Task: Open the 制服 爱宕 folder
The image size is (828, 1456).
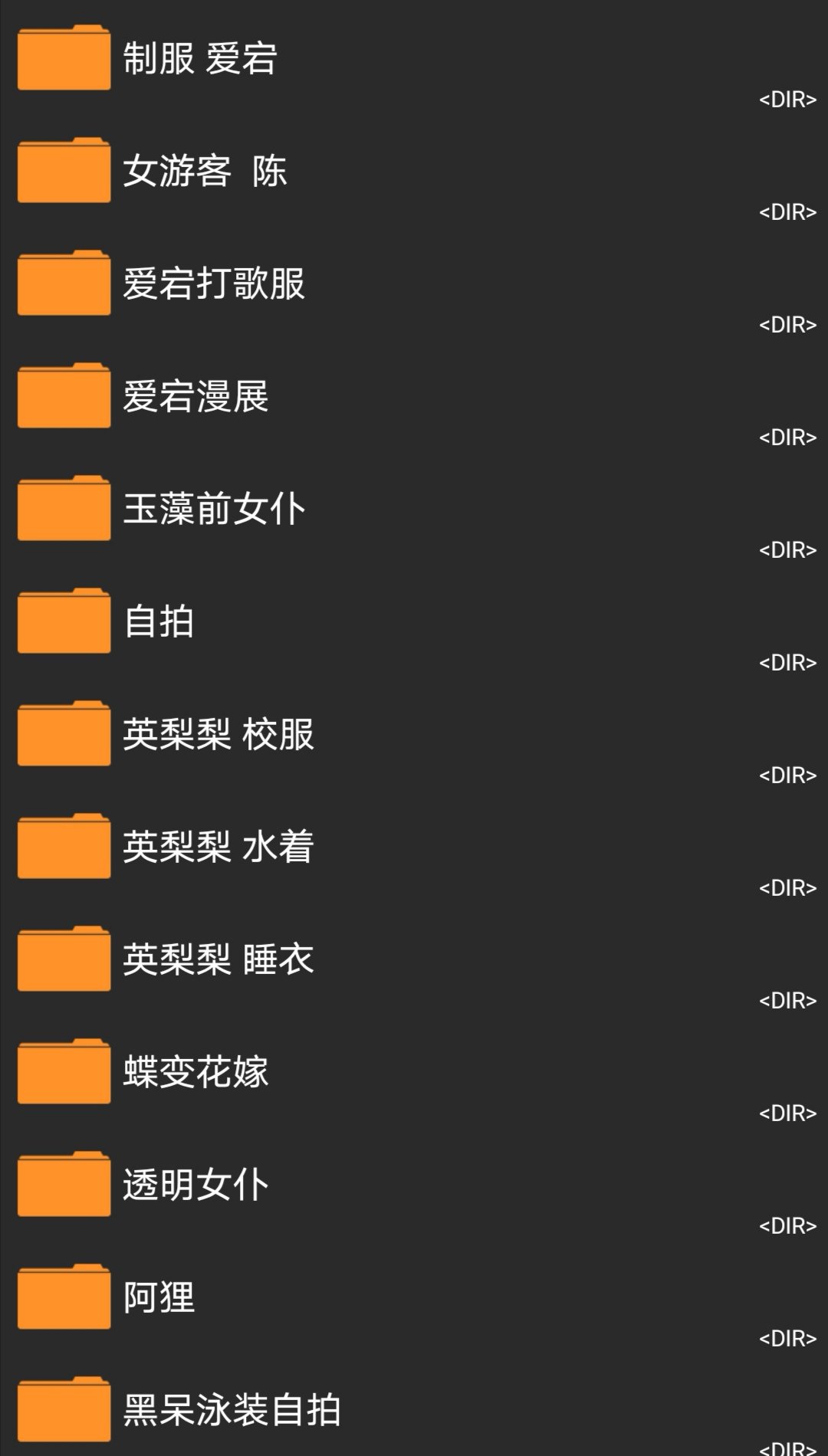Action: click(x=414, y=58)
